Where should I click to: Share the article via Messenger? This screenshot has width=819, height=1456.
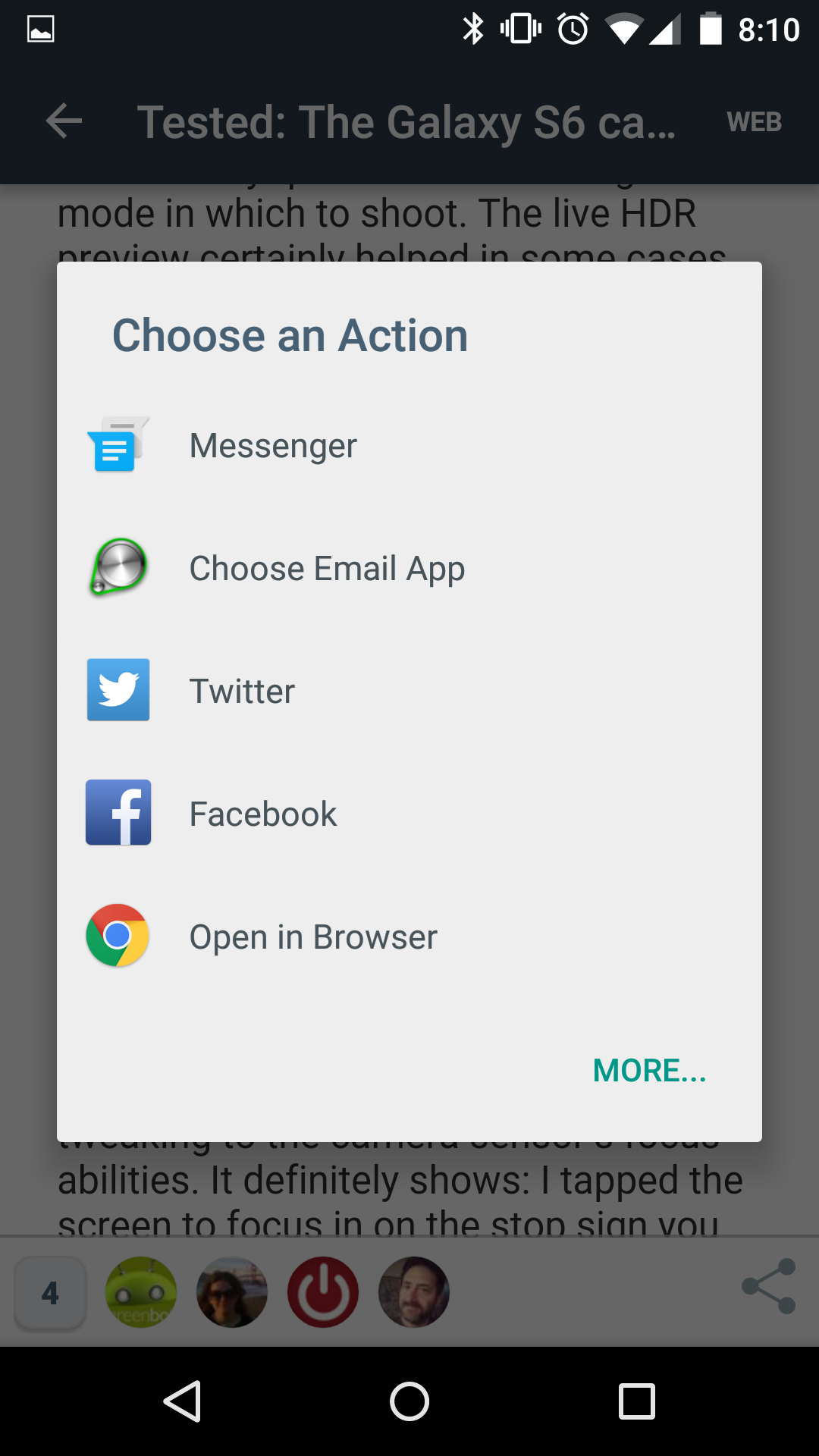[x=409, y=445]
